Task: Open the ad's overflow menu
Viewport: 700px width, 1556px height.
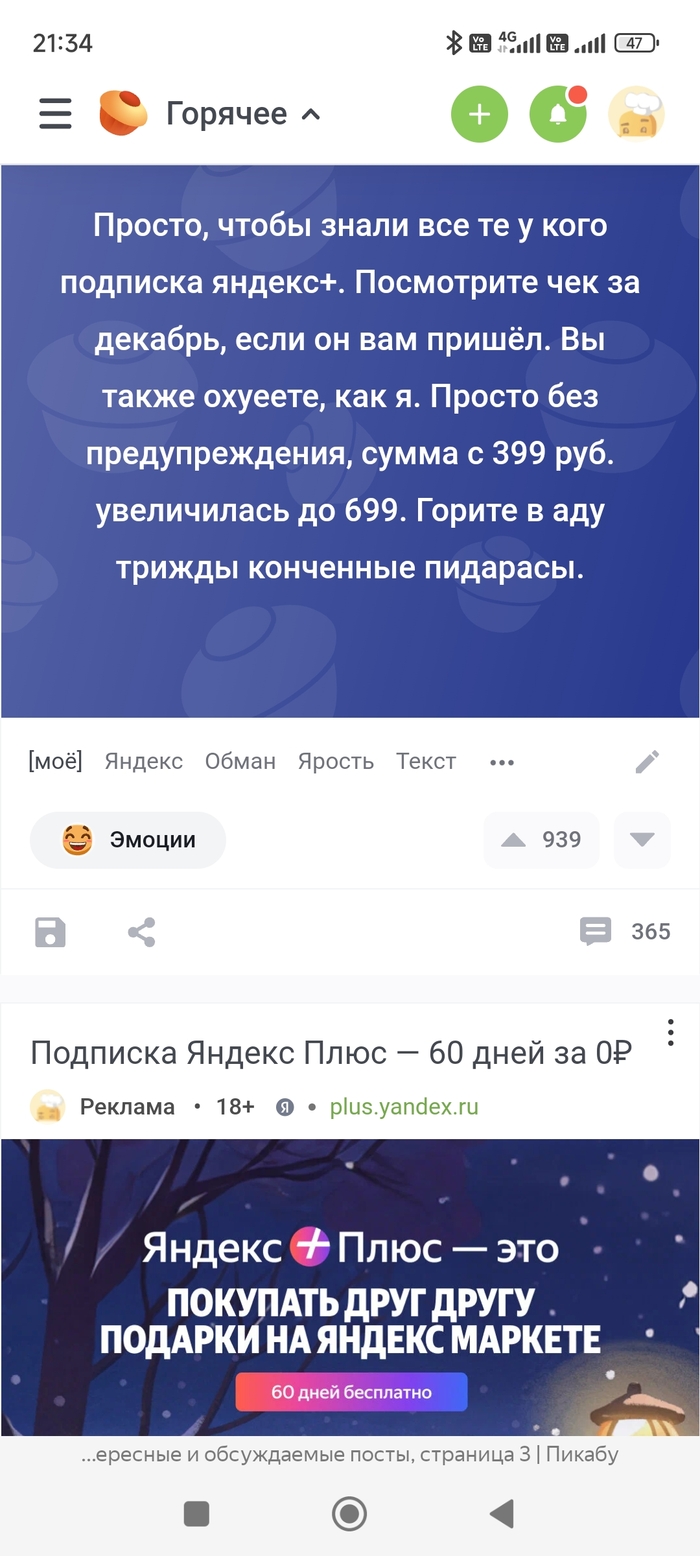Action: 670,1033
